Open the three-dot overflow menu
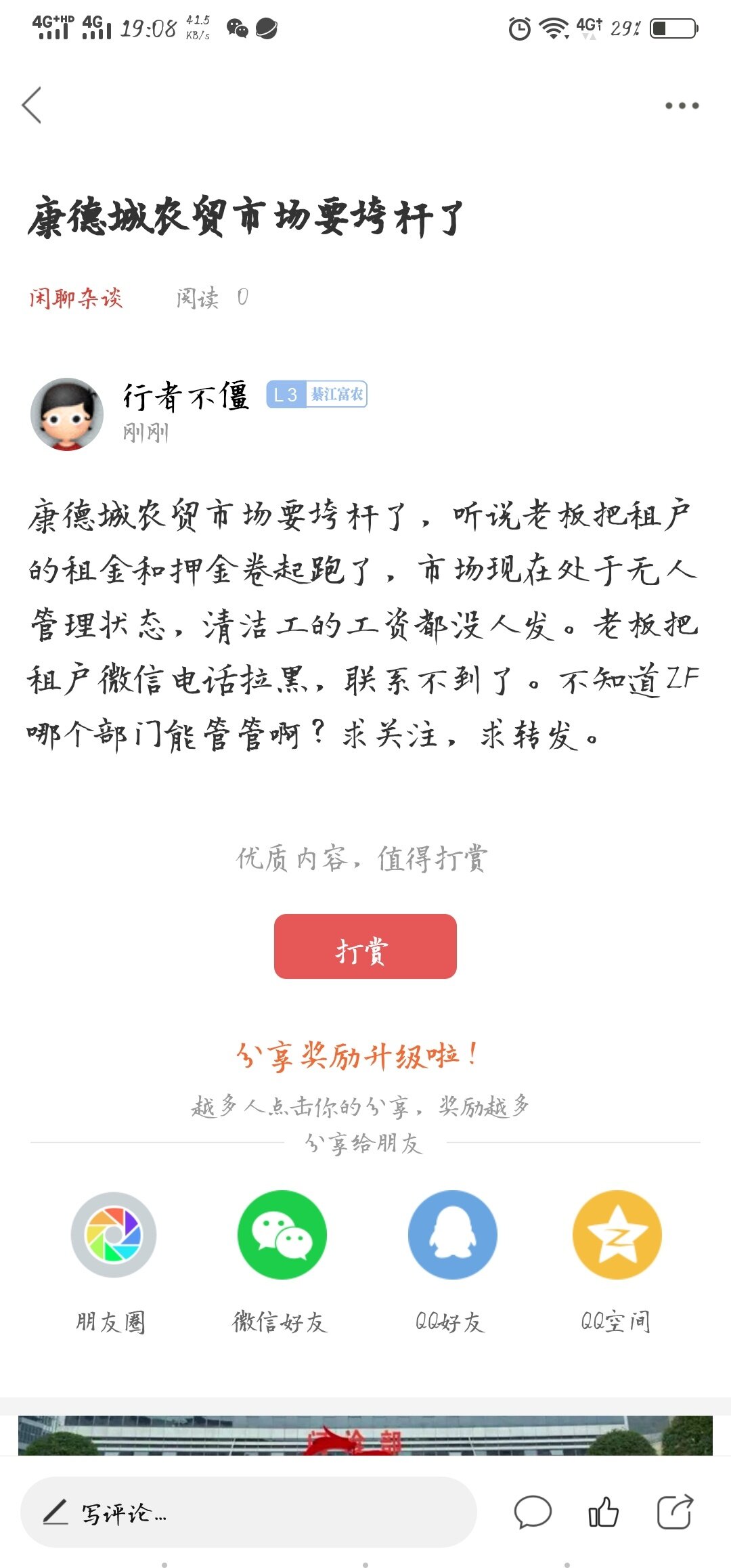Viewport: 731px width, 1568px height. (x=682, y=106)
